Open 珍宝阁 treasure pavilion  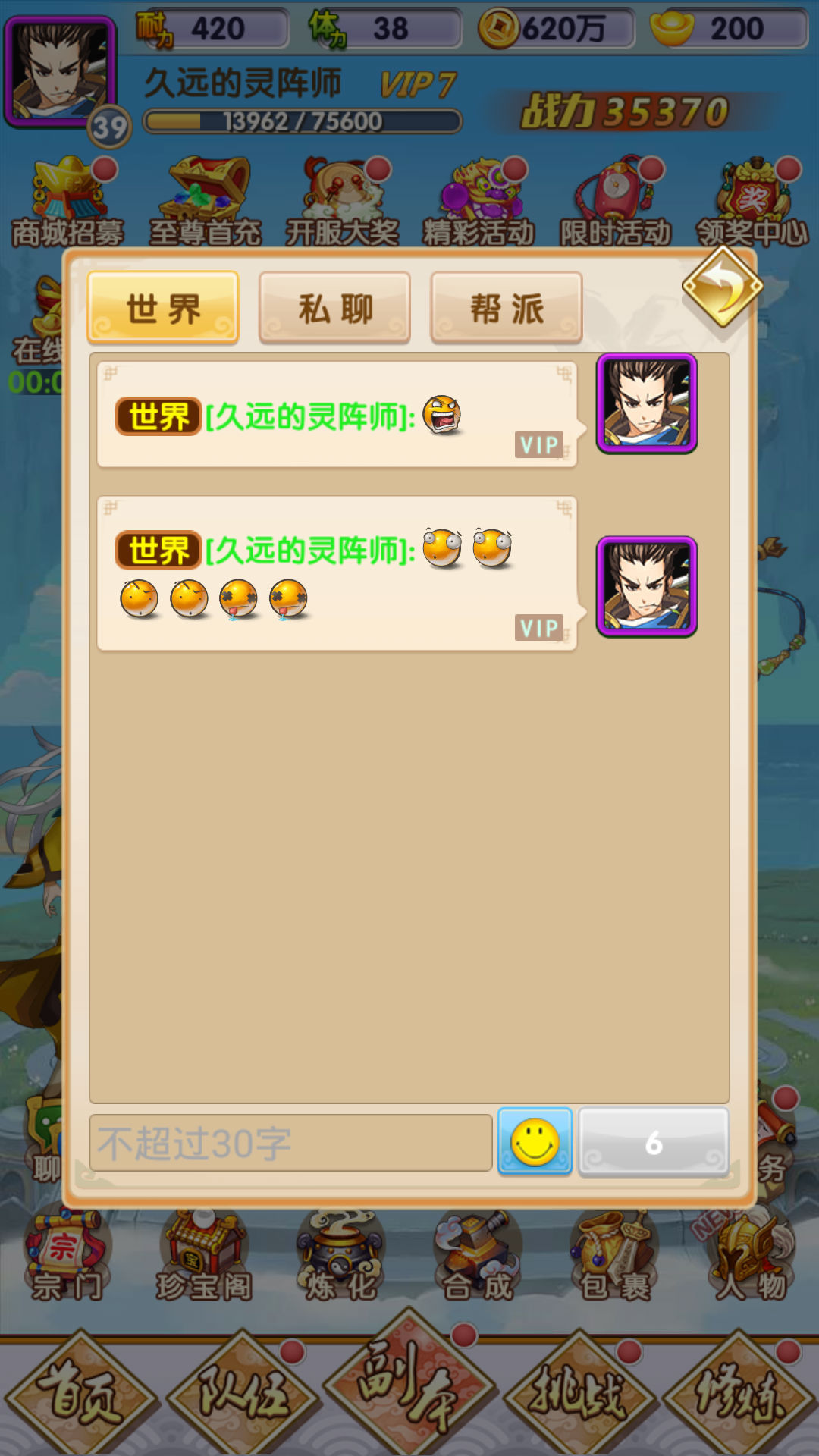point(203,1255)
